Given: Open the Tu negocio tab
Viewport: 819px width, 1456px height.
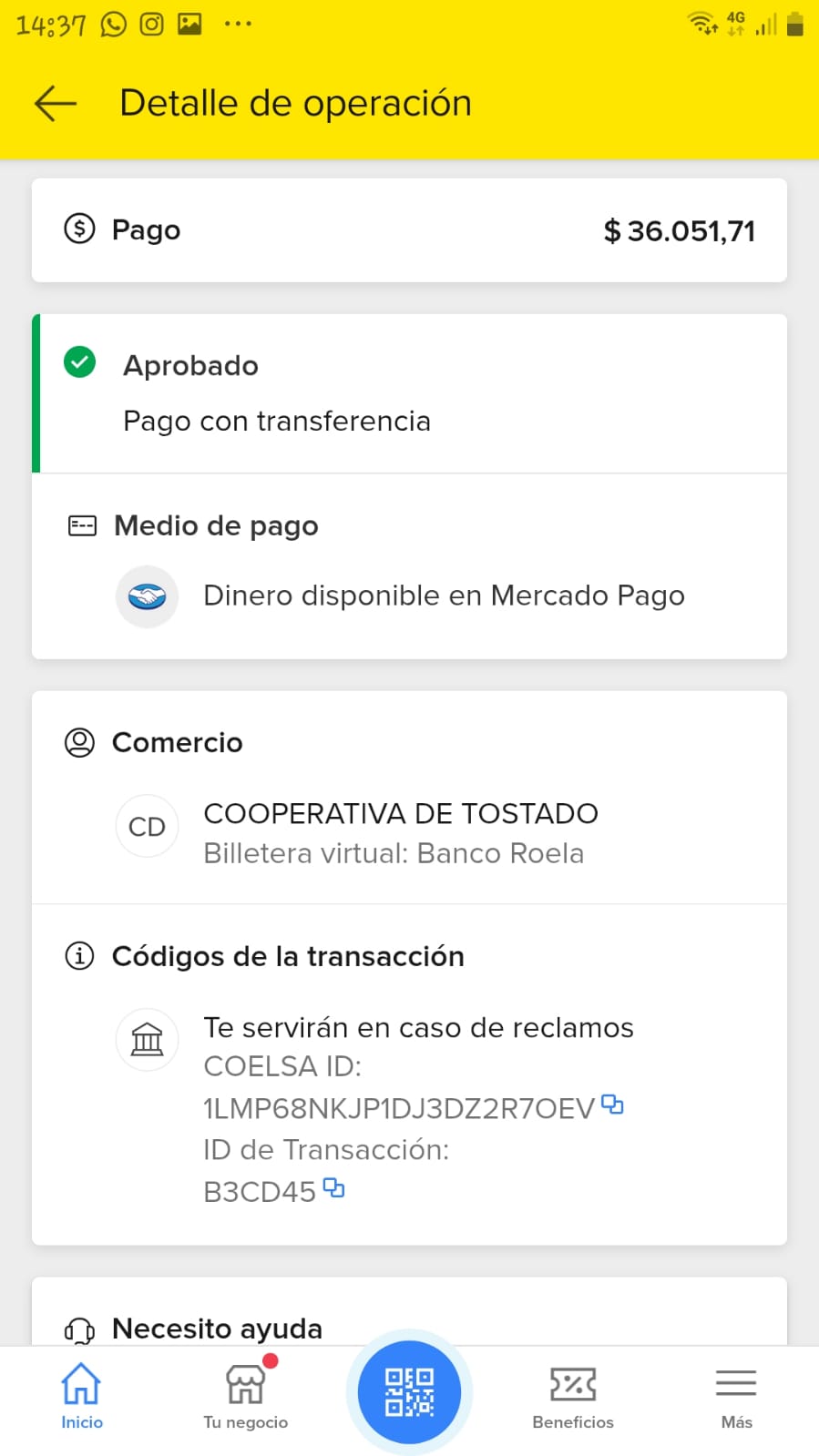Looking at the screenshot, I should pyautogui.click(x=245, y=1396).
